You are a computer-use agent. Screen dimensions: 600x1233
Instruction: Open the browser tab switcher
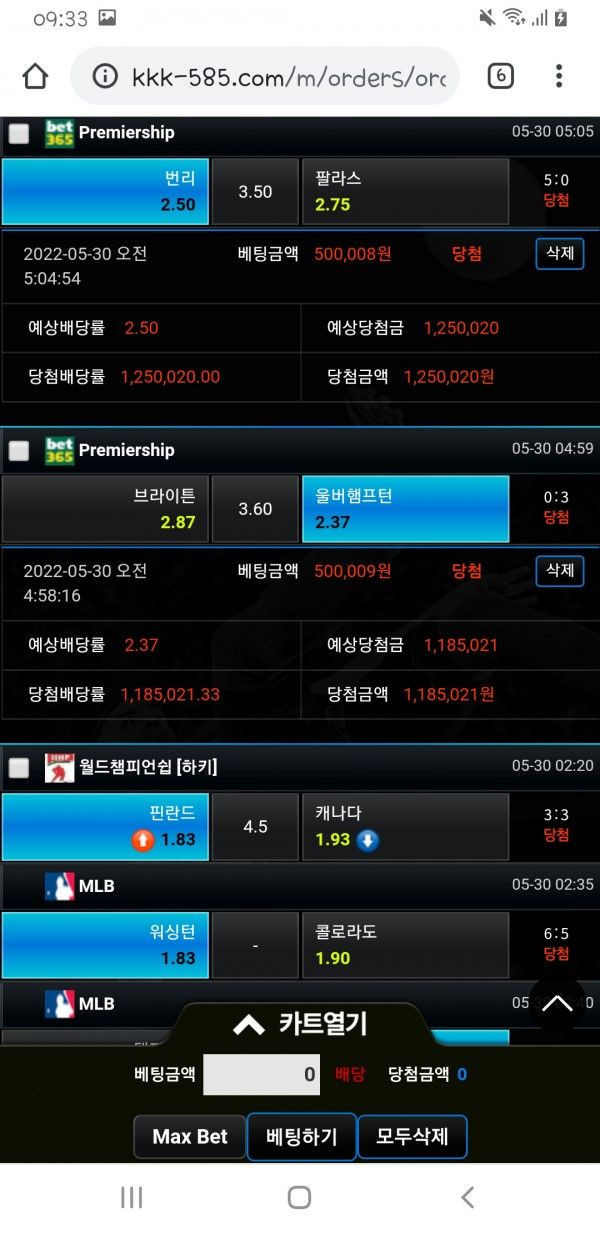500,76
